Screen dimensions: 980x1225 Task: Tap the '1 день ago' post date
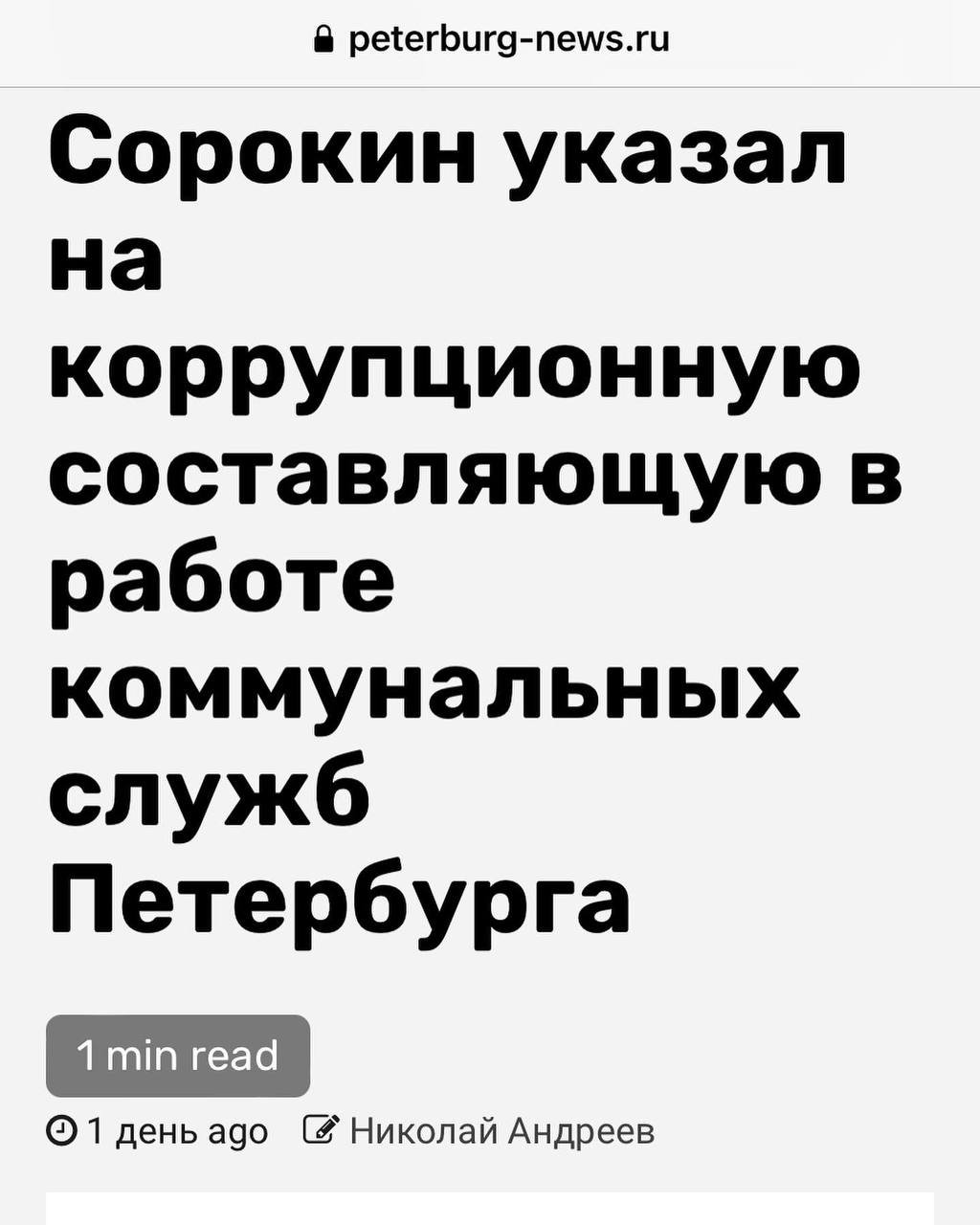177,1131
